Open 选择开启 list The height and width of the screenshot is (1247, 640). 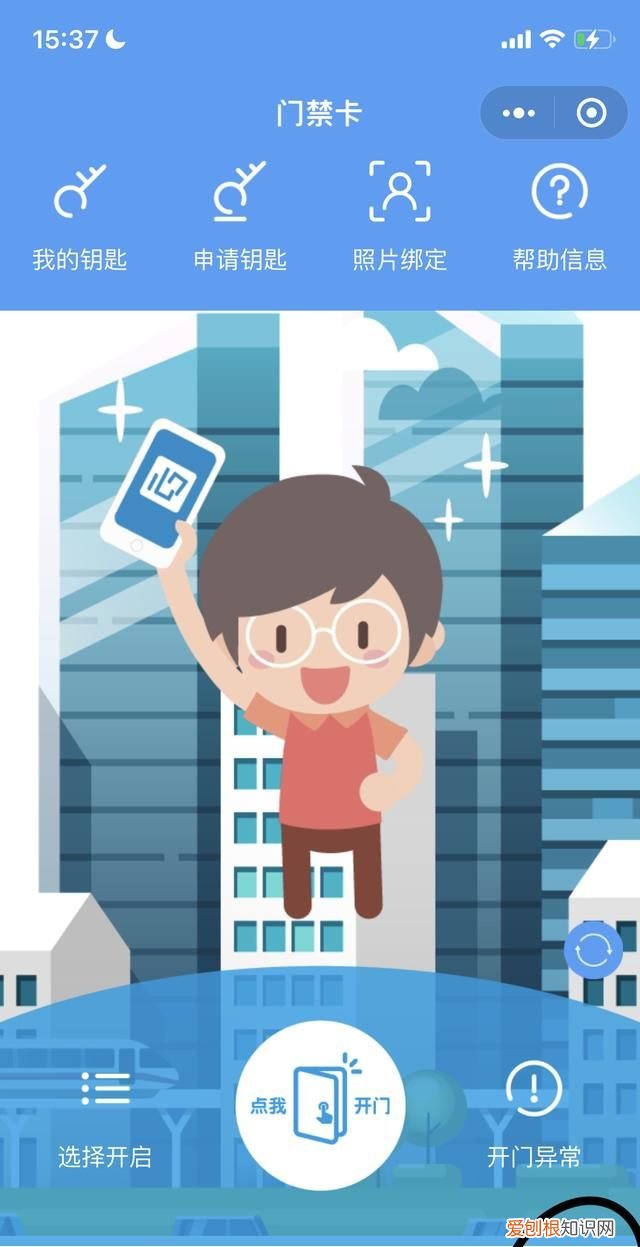pos(105,1119)
